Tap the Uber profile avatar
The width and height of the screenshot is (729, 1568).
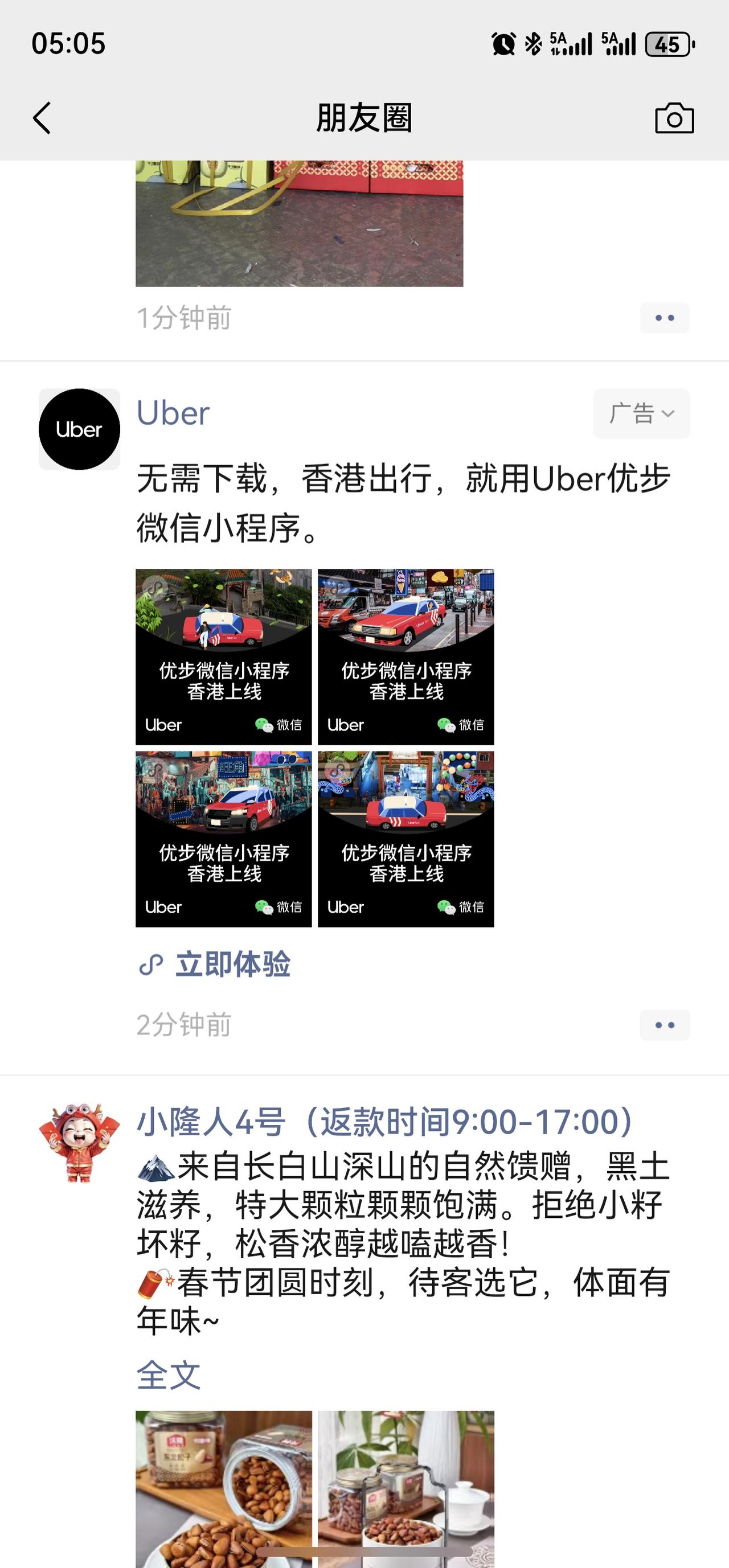pos(79,429)
